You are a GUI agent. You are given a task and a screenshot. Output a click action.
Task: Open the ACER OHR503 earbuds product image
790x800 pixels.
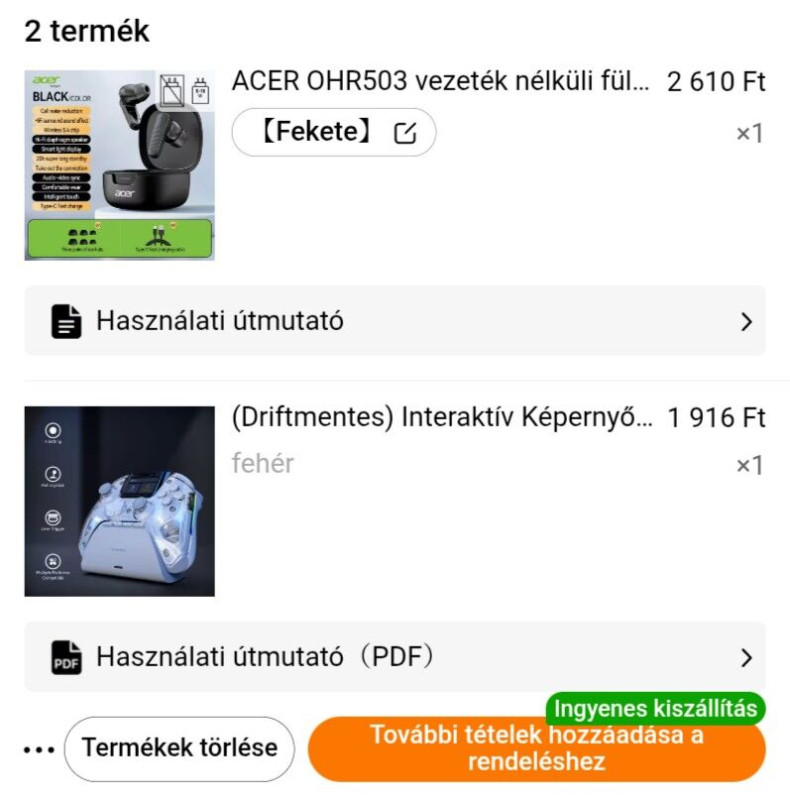(x=119, y=165)
